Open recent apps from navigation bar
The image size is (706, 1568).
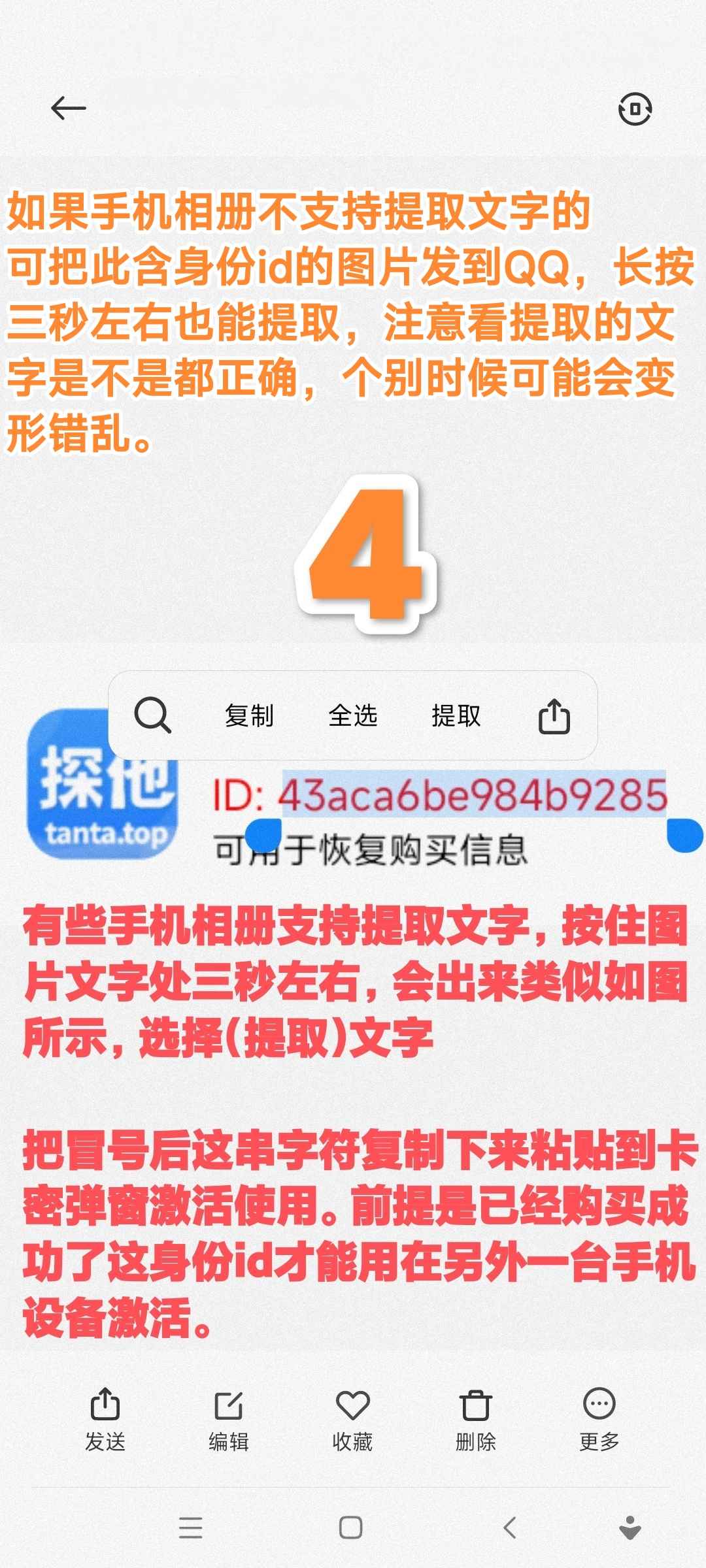click(x=190, y=1527)
